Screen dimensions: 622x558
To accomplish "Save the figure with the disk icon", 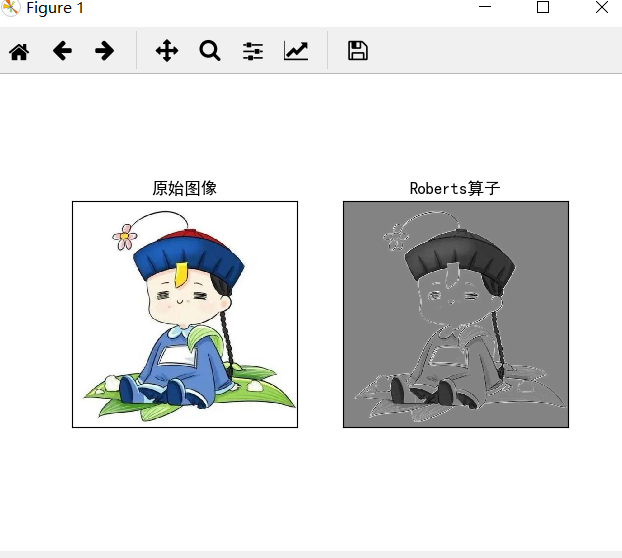I will [358, 51].
